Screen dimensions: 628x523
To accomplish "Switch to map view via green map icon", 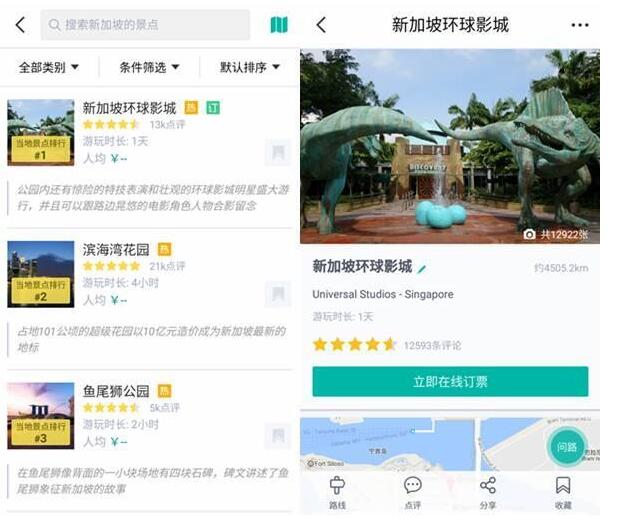I will point(279,25).
